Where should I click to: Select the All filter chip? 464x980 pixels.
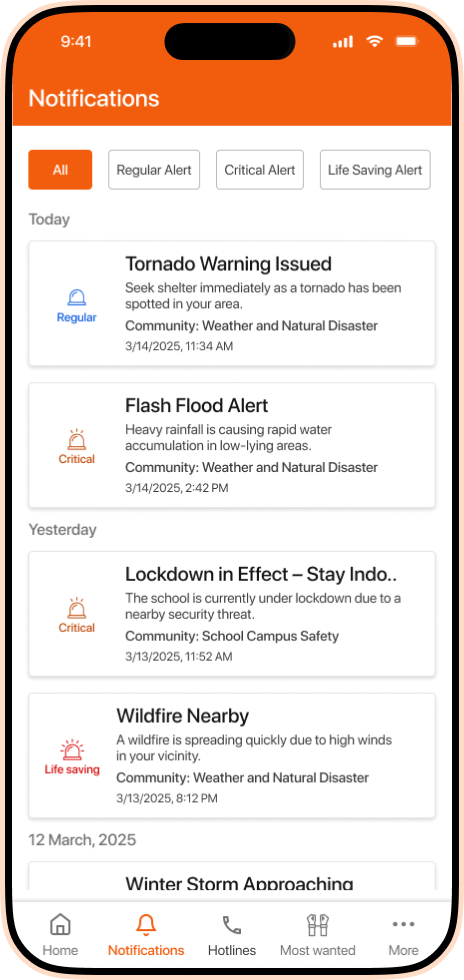60,169
